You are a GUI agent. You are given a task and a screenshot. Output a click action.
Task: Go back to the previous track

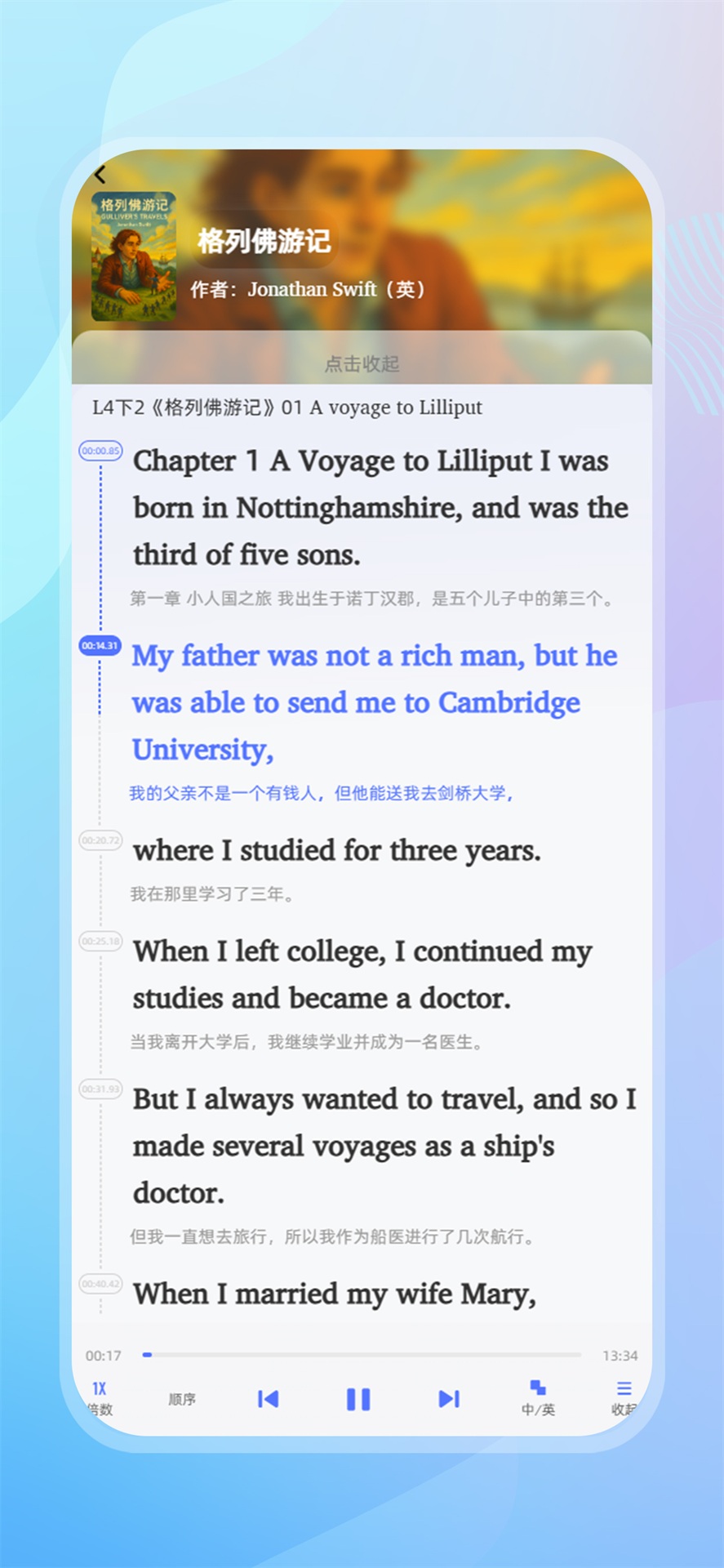tap(269, 1398)
